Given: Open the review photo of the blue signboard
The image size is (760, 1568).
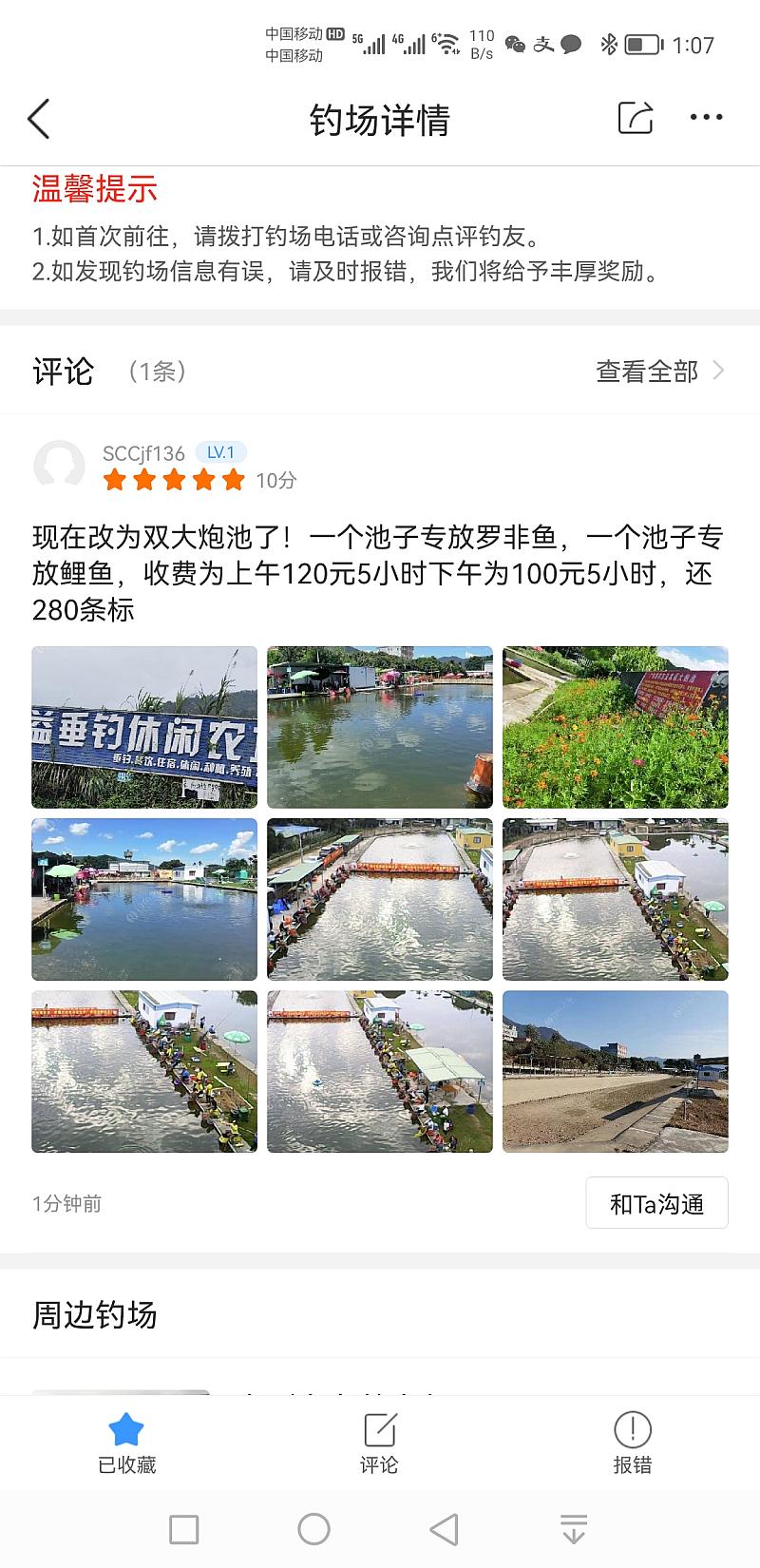Looking at the screenshot, I should coord(144,728).
